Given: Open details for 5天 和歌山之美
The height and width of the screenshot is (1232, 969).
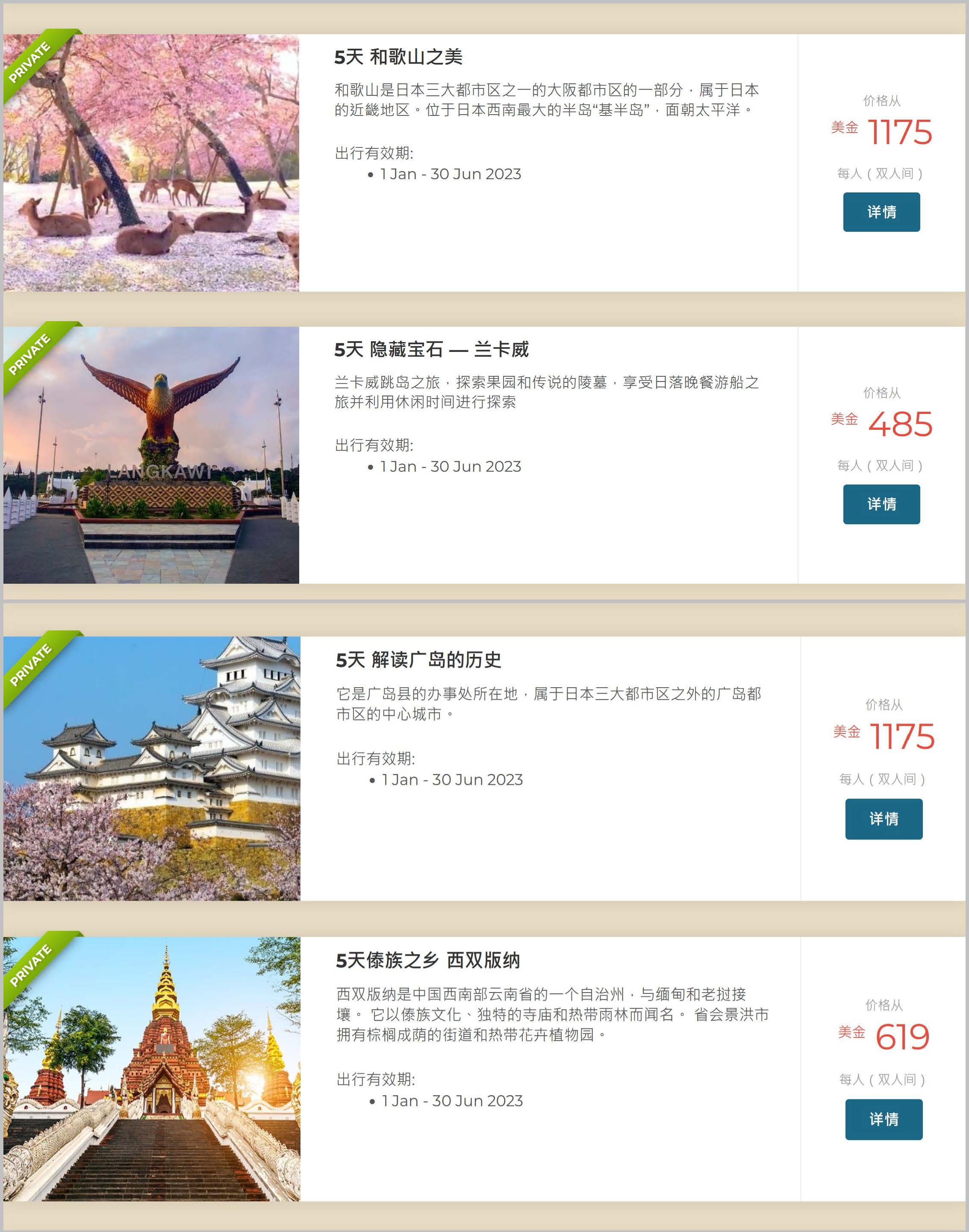Looking at the screenshot, I should click(x=881, y=212).
